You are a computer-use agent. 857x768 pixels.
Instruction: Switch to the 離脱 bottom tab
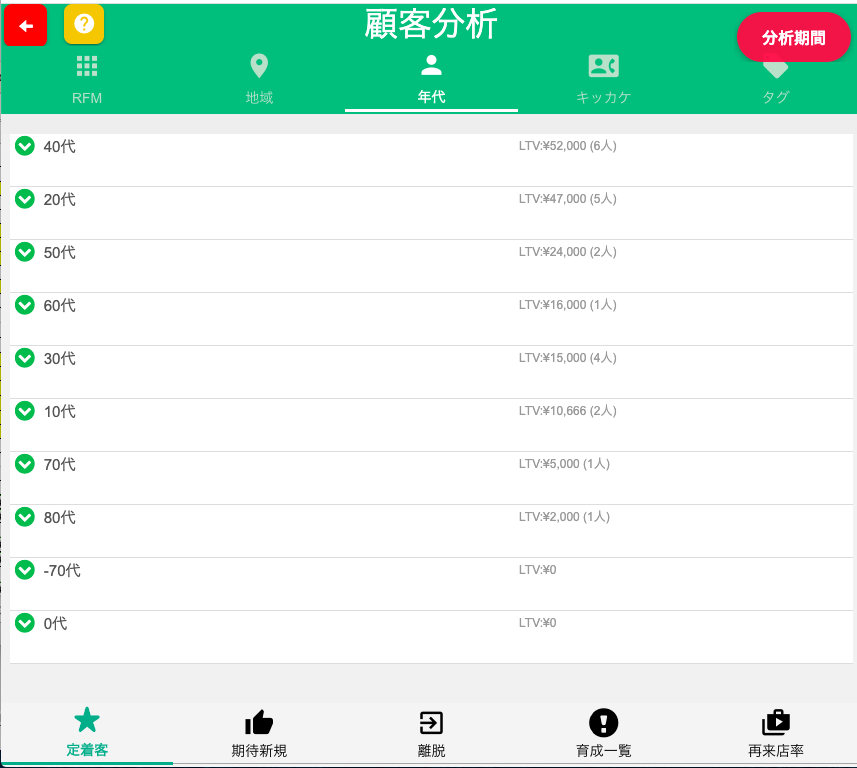pyautogui.click(x=431, y=733)
